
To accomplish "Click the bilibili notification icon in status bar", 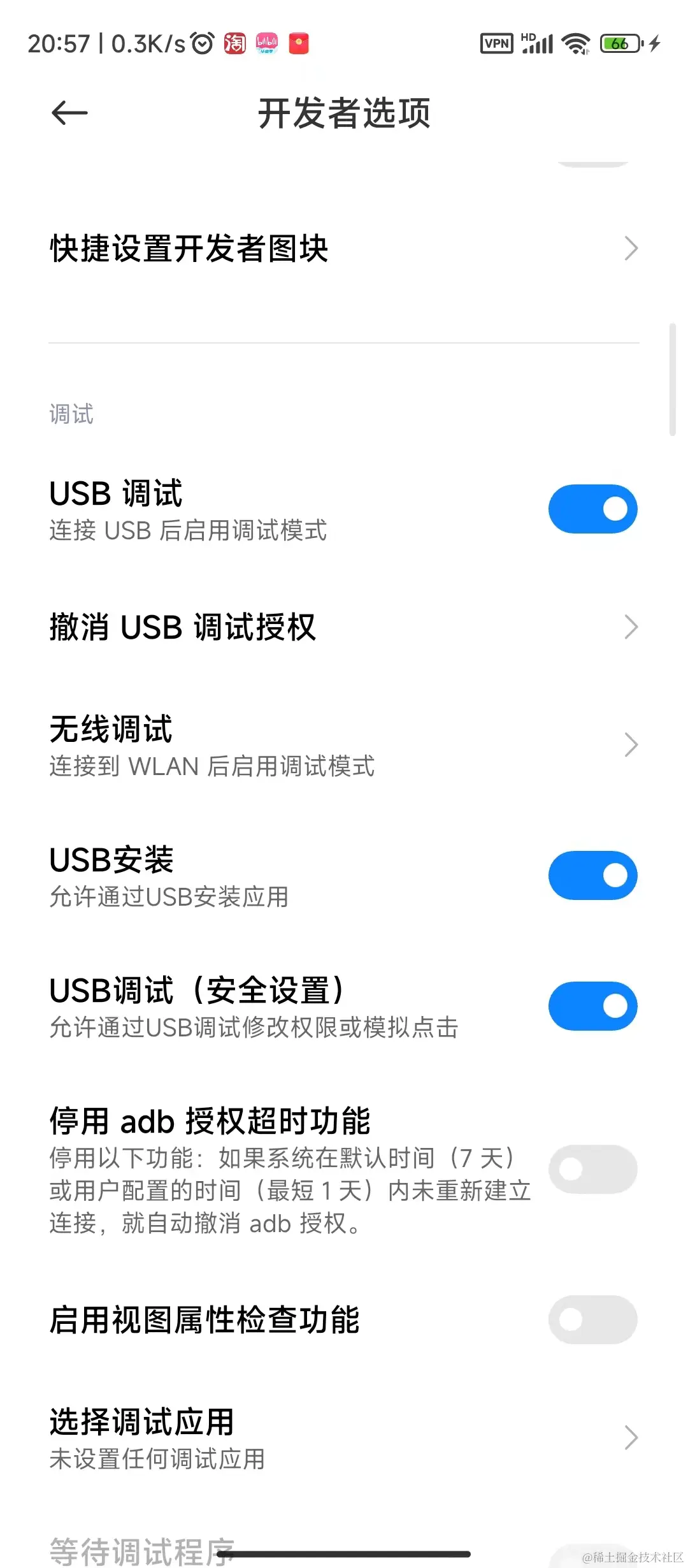I will (x=267, y=43).
